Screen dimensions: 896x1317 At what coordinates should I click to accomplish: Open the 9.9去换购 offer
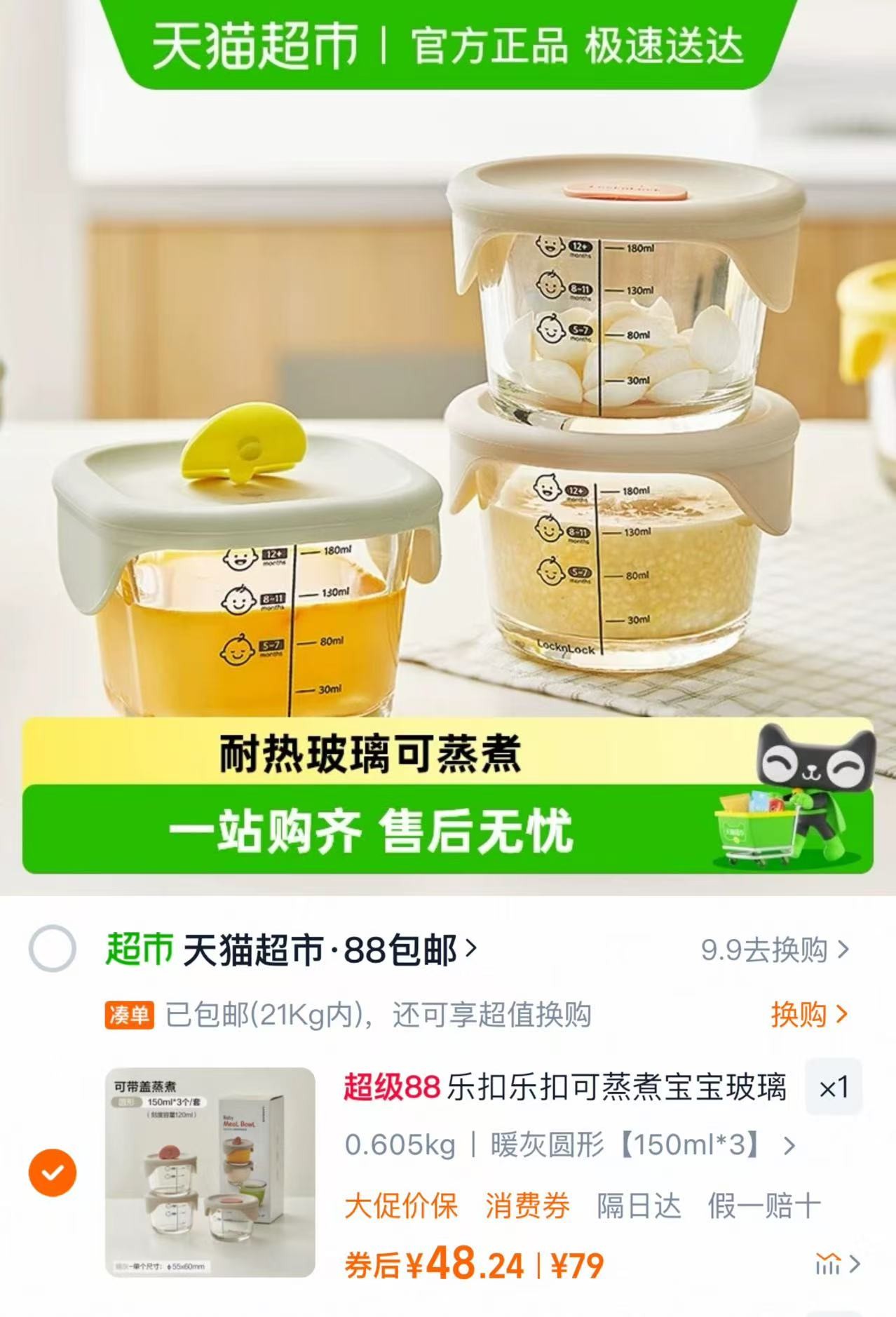pyautogui.click(x=775, y=950)
